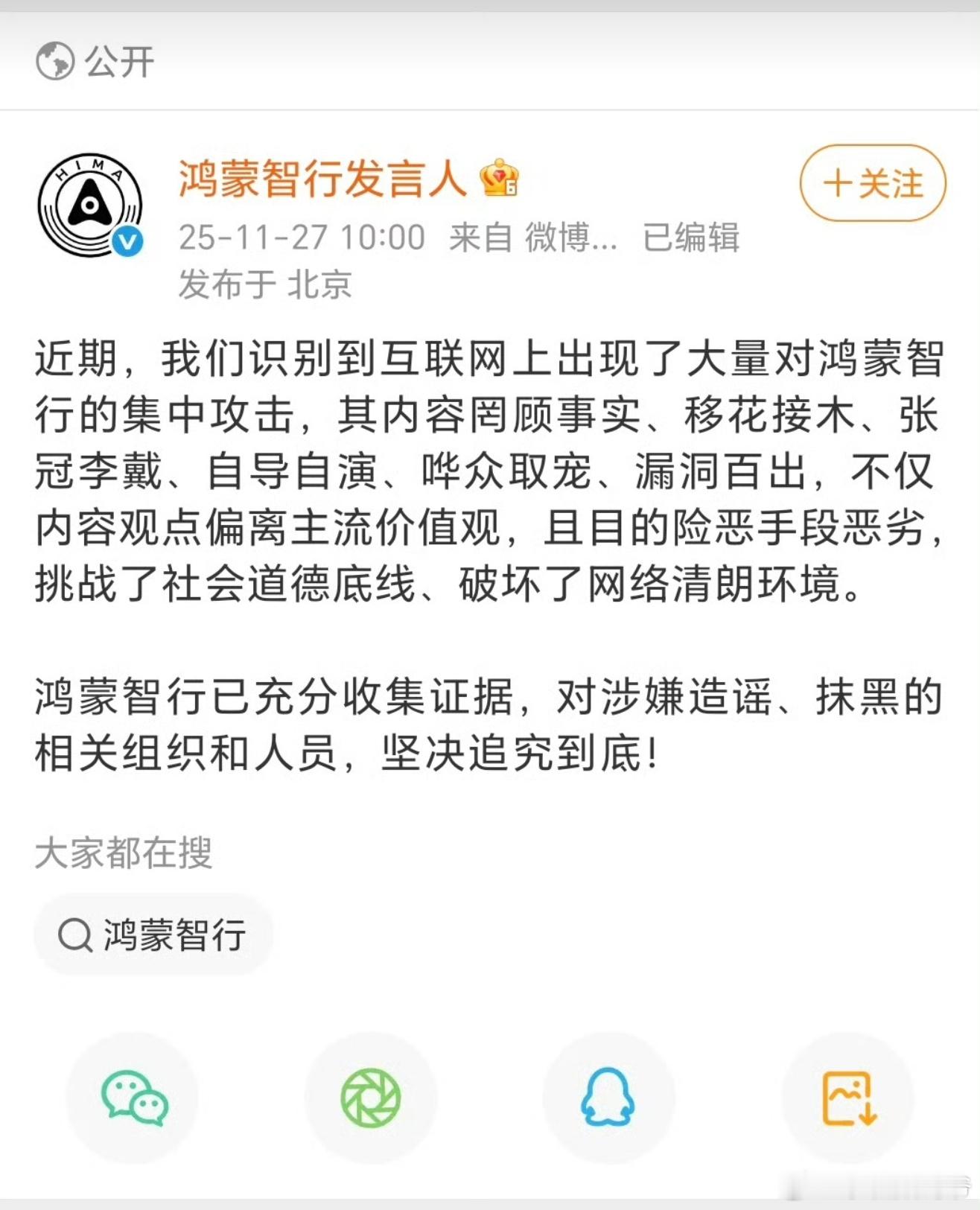Click the blue V verification badge
The image size is (980, 1210).
127,241
